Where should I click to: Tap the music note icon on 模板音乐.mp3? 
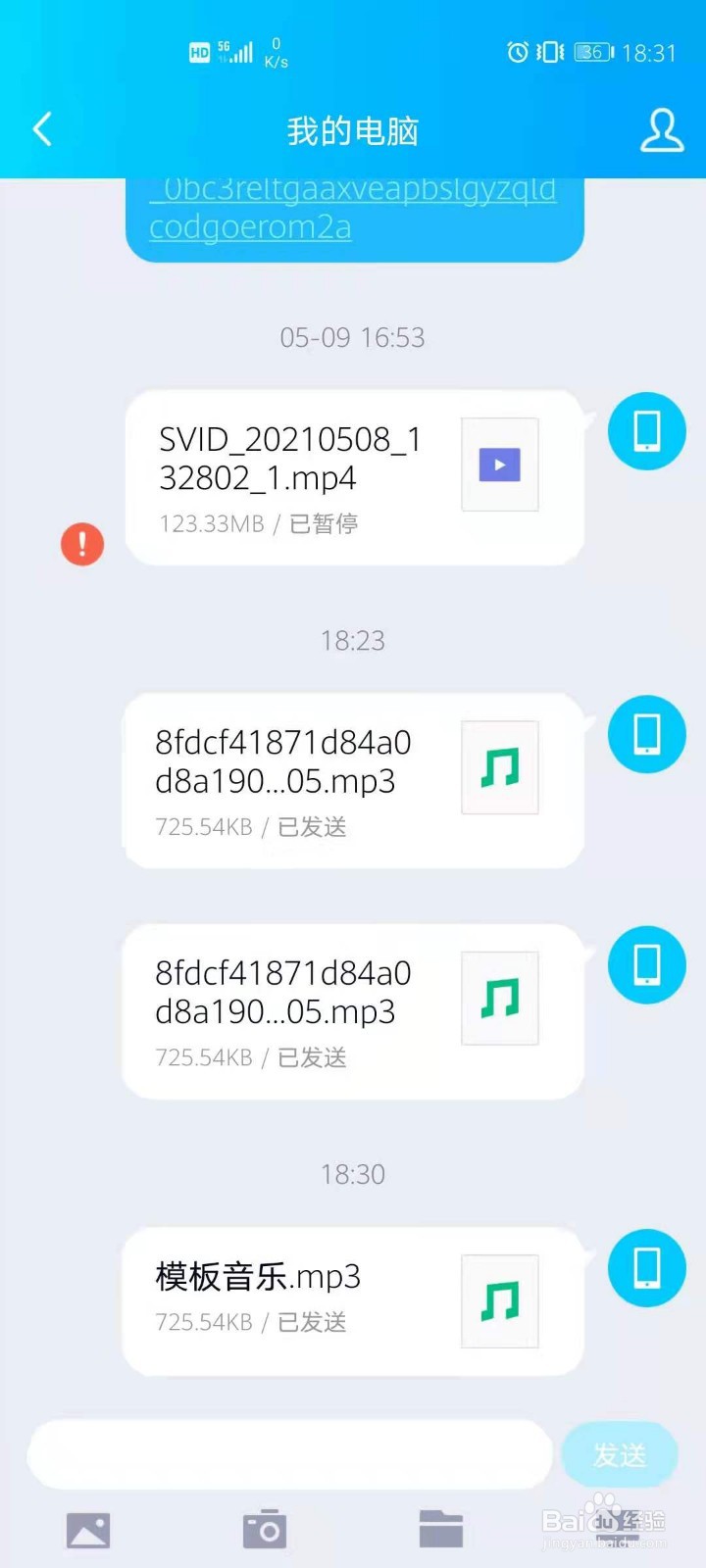click(499, 1301)
